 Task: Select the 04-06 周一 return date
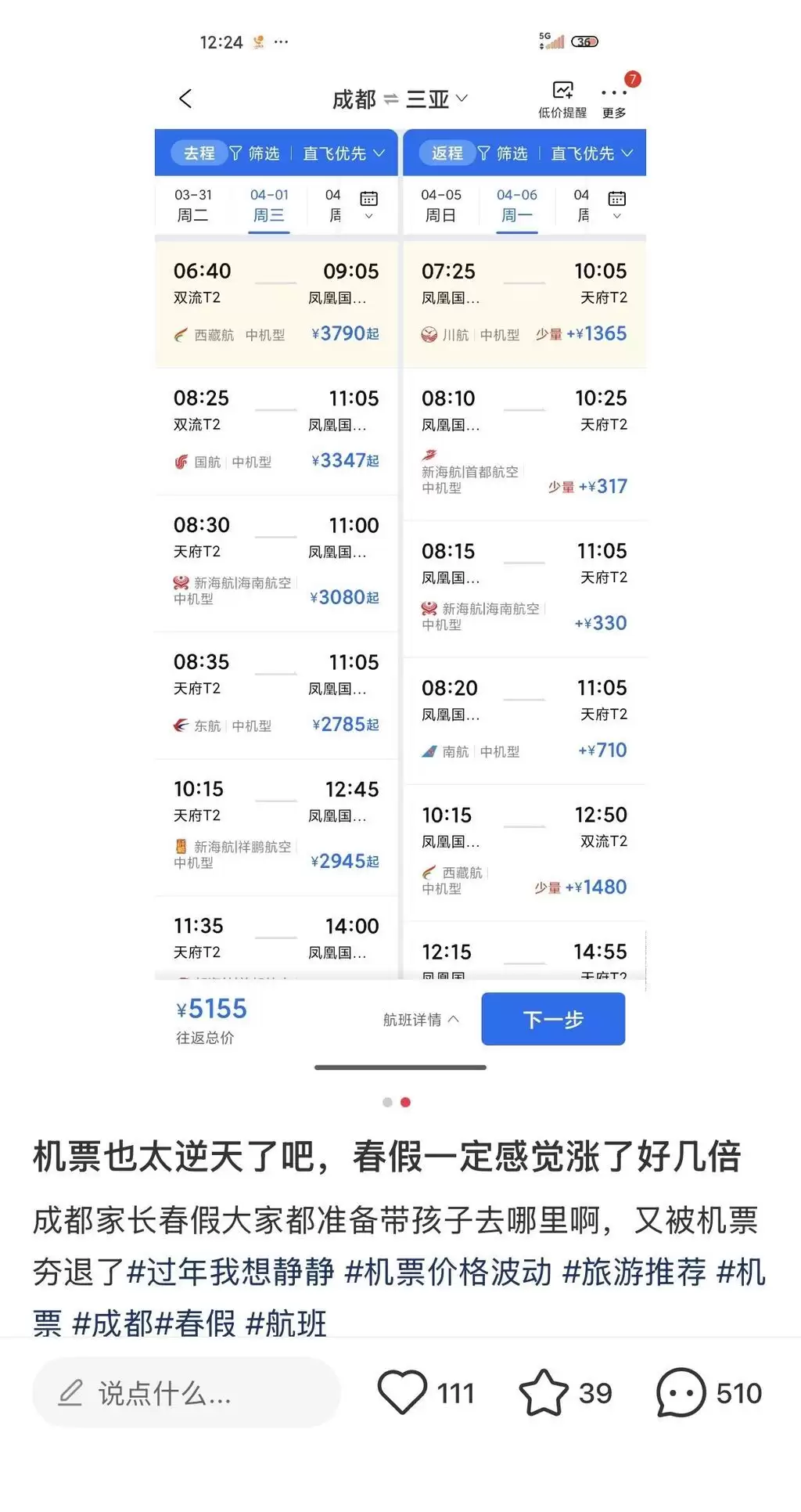pyautogui.click(x=516, y=205)
